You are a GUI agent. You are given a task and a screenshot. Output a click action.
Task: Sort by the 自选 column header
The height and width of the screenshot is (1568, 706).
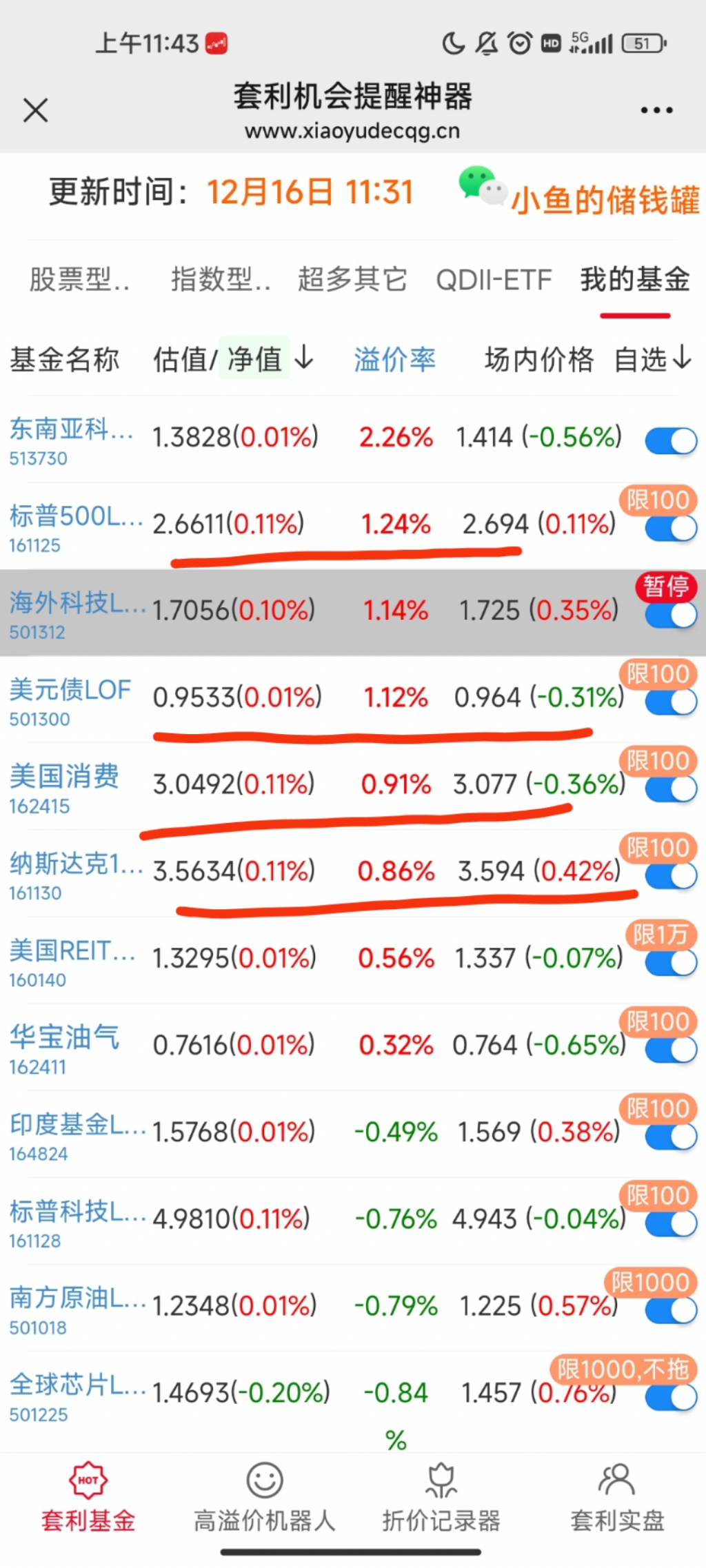[x=652, y=359]
